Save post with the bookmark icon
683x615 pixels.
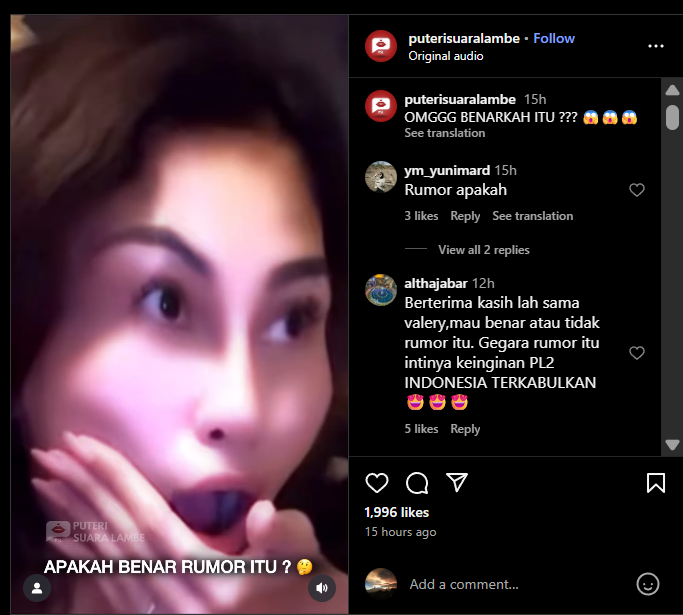tap(655, 483)
